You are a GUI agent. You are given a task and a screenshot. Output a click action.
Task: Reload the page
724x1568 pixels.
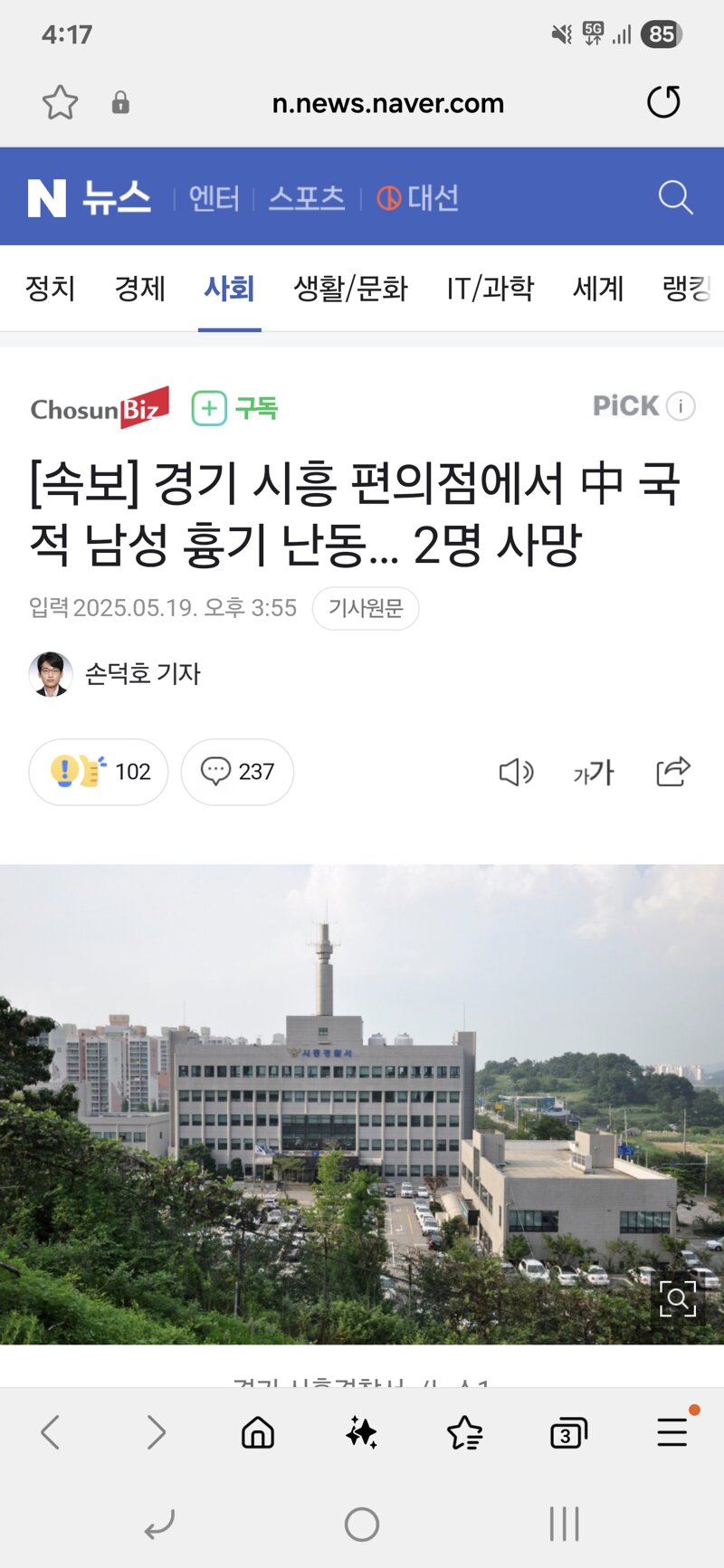663,102
